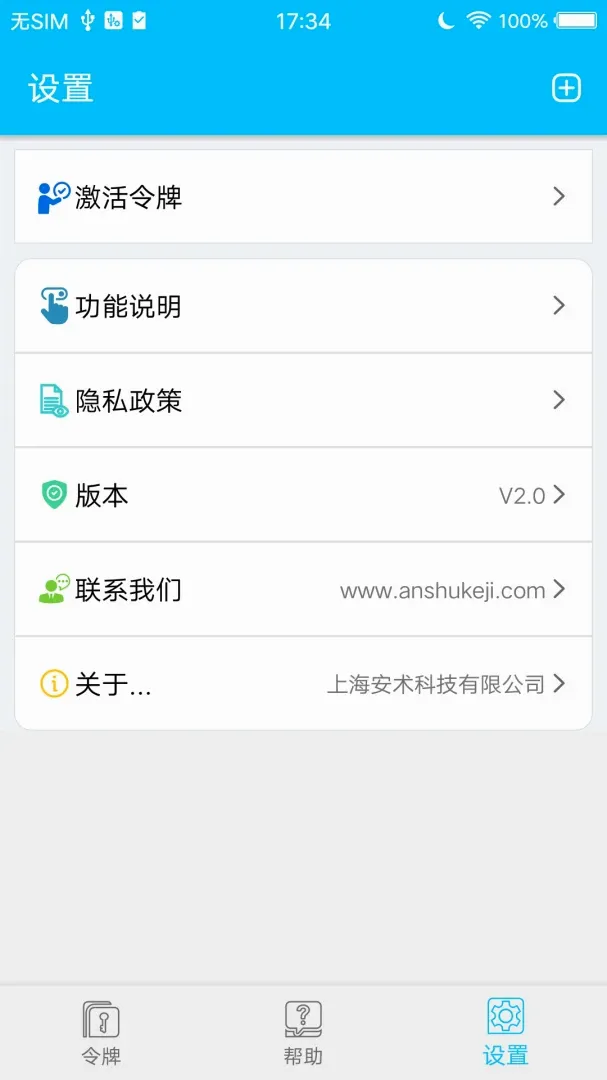Switch to the 令牌 tab
The height and width of the screenshot is (1080, 607).
[x=101, y=1032]
